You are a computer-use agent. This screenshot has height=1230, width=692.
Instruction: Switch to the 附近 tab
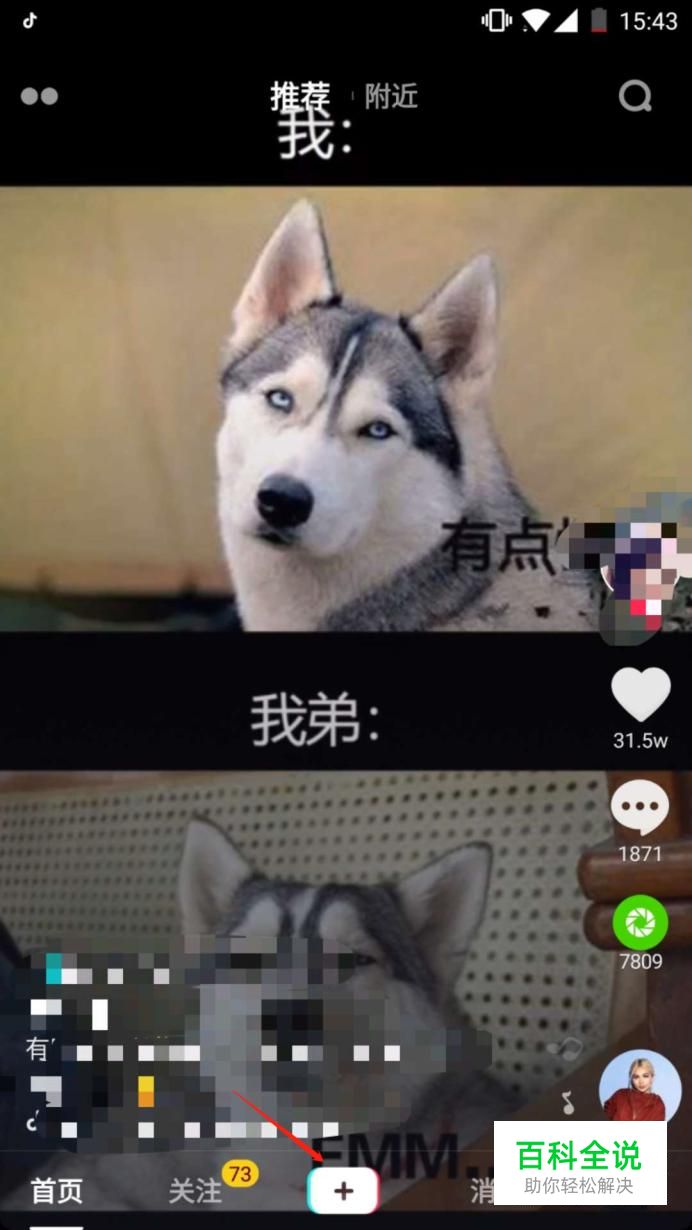point(390,97)
